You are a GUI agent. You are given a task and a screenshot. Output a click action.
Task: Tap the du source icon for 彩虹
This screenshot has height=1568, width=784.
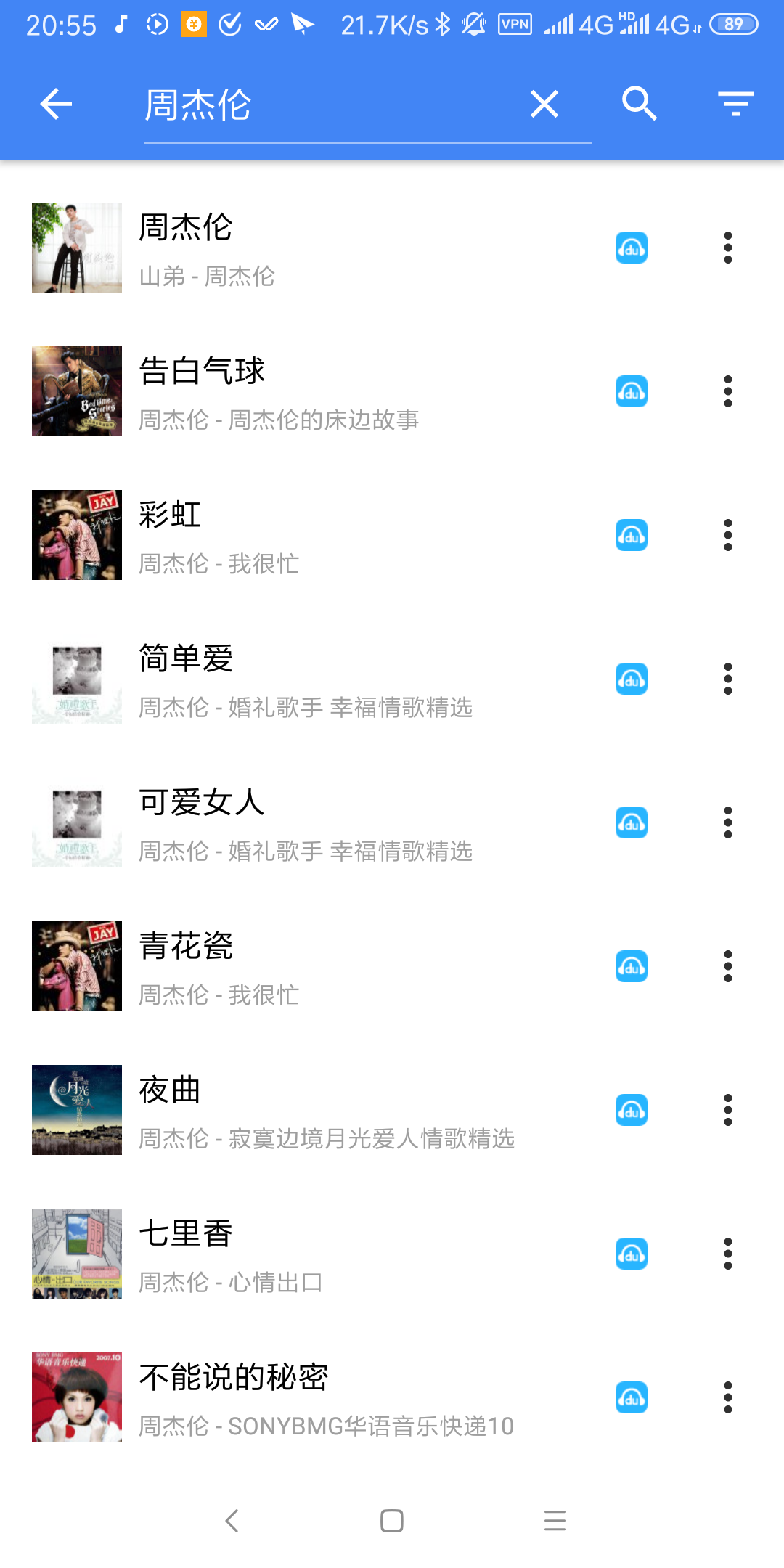click(x=632, y=536)
